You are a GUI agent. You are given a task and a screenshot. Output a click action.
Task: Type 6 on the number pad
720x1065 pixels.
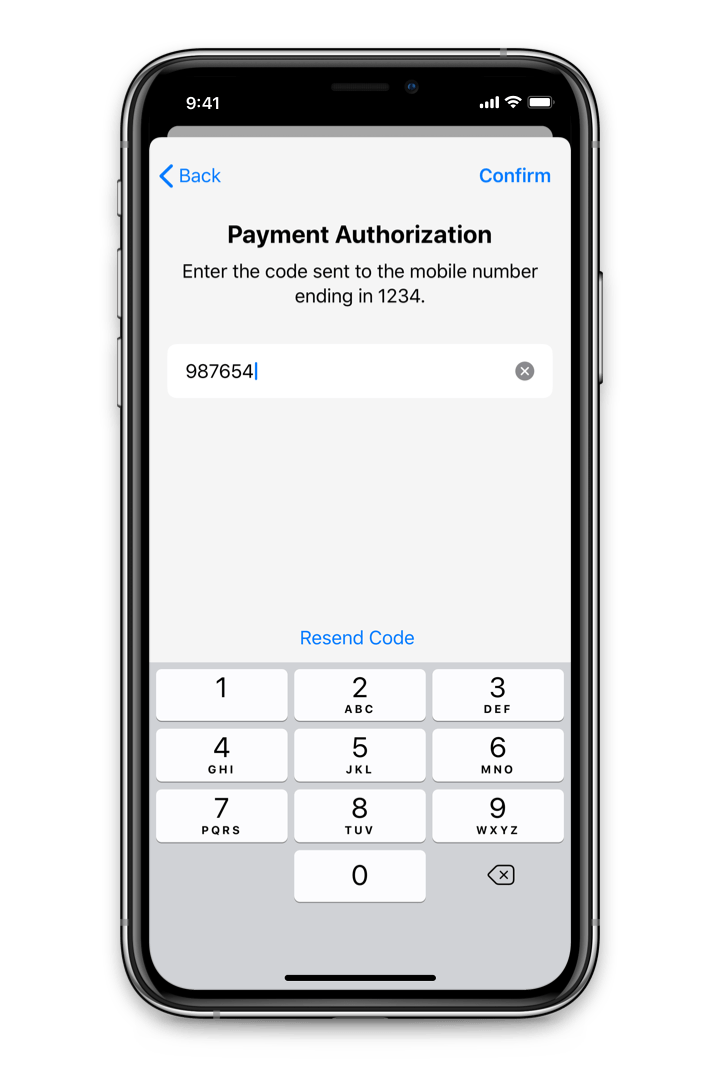497,755
